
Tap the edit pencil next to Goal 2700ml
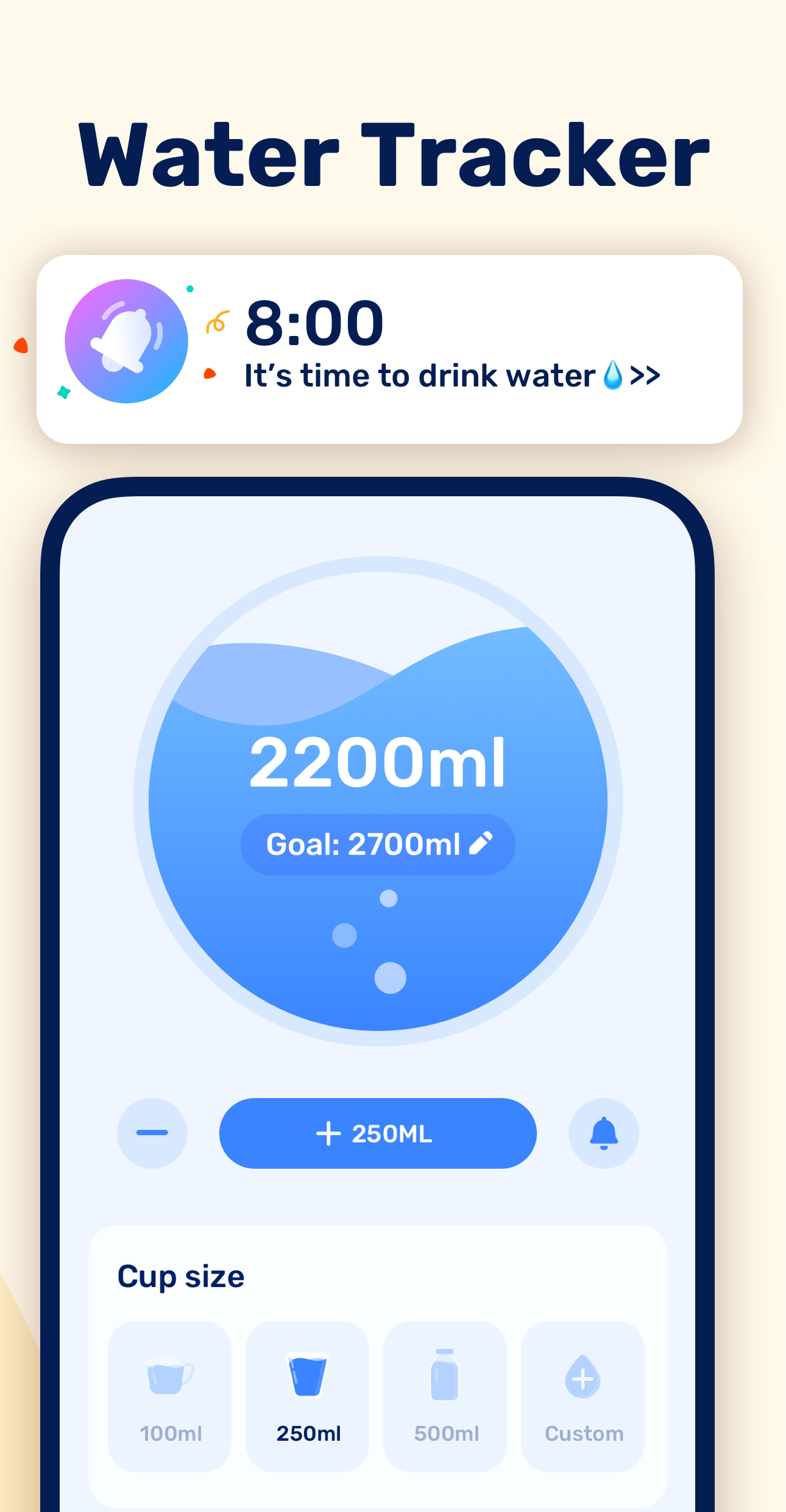click(481, 844)
